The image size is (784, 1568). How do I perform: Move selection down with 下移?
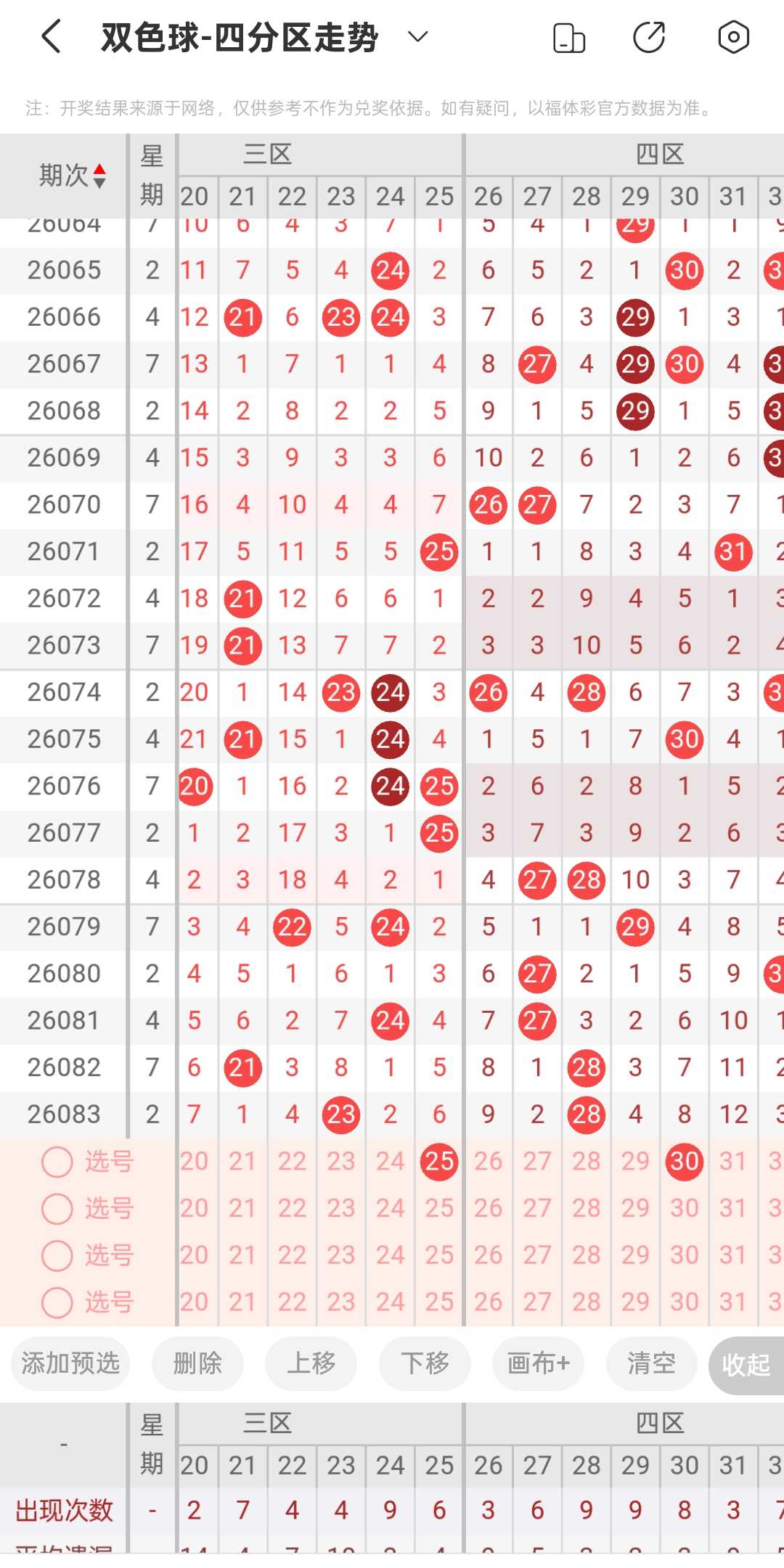pyautogui.click(x=425, y=1363)
